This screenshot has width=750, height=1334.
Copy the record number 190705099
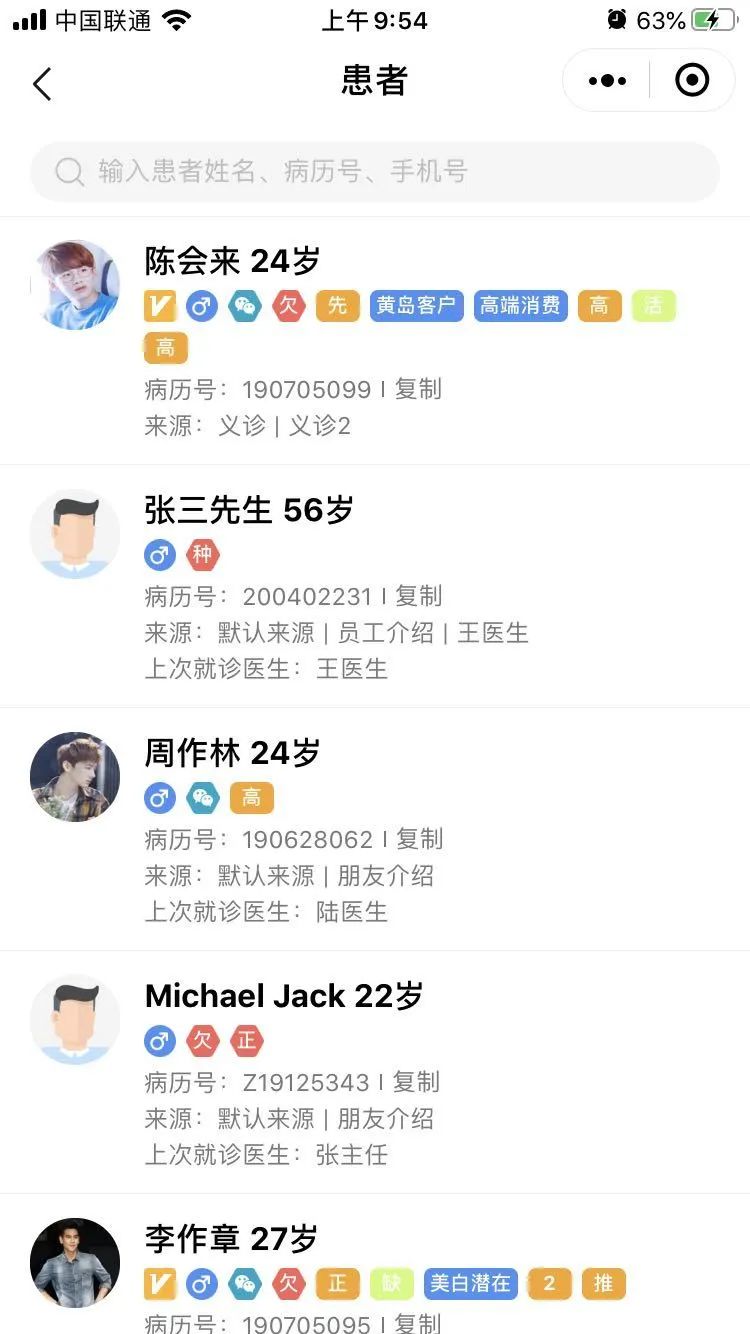pos(417,389)
